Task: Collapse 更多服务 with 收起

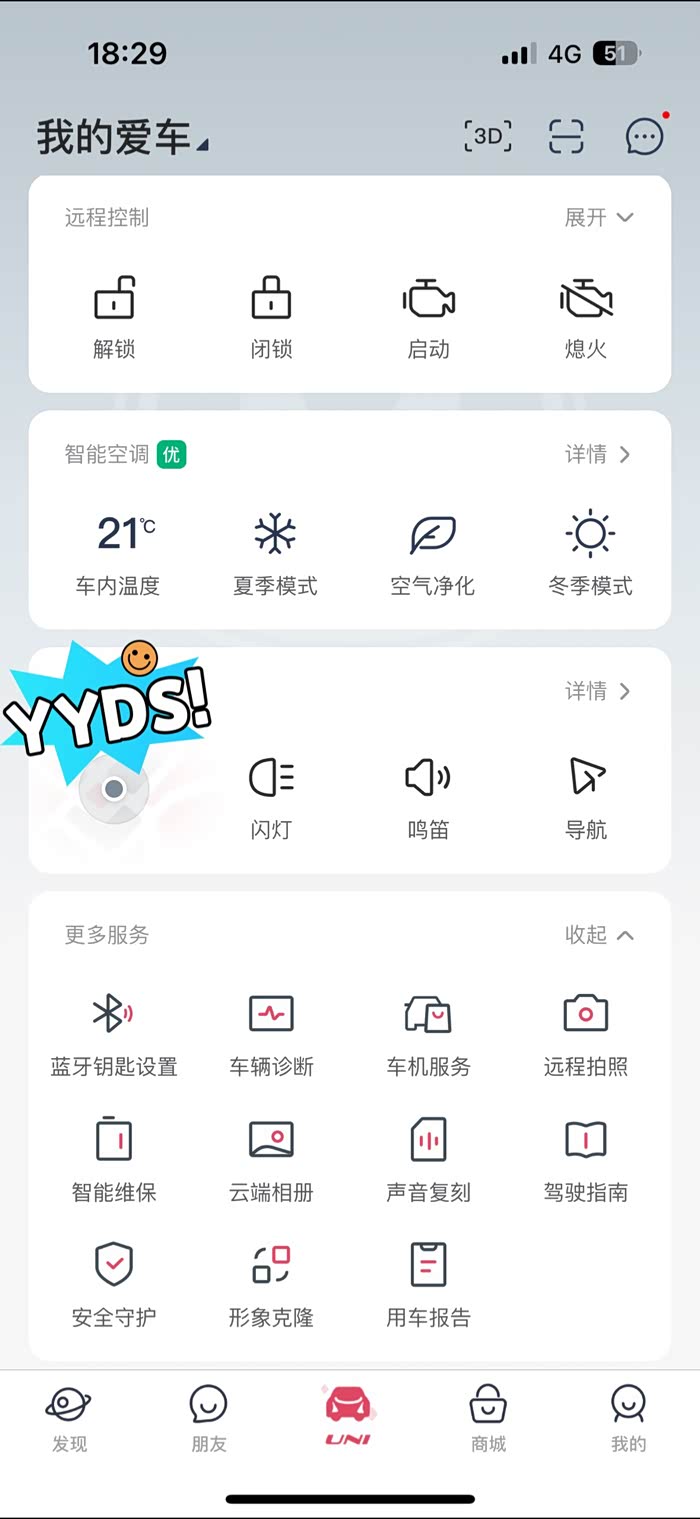Action: point(599,935)
